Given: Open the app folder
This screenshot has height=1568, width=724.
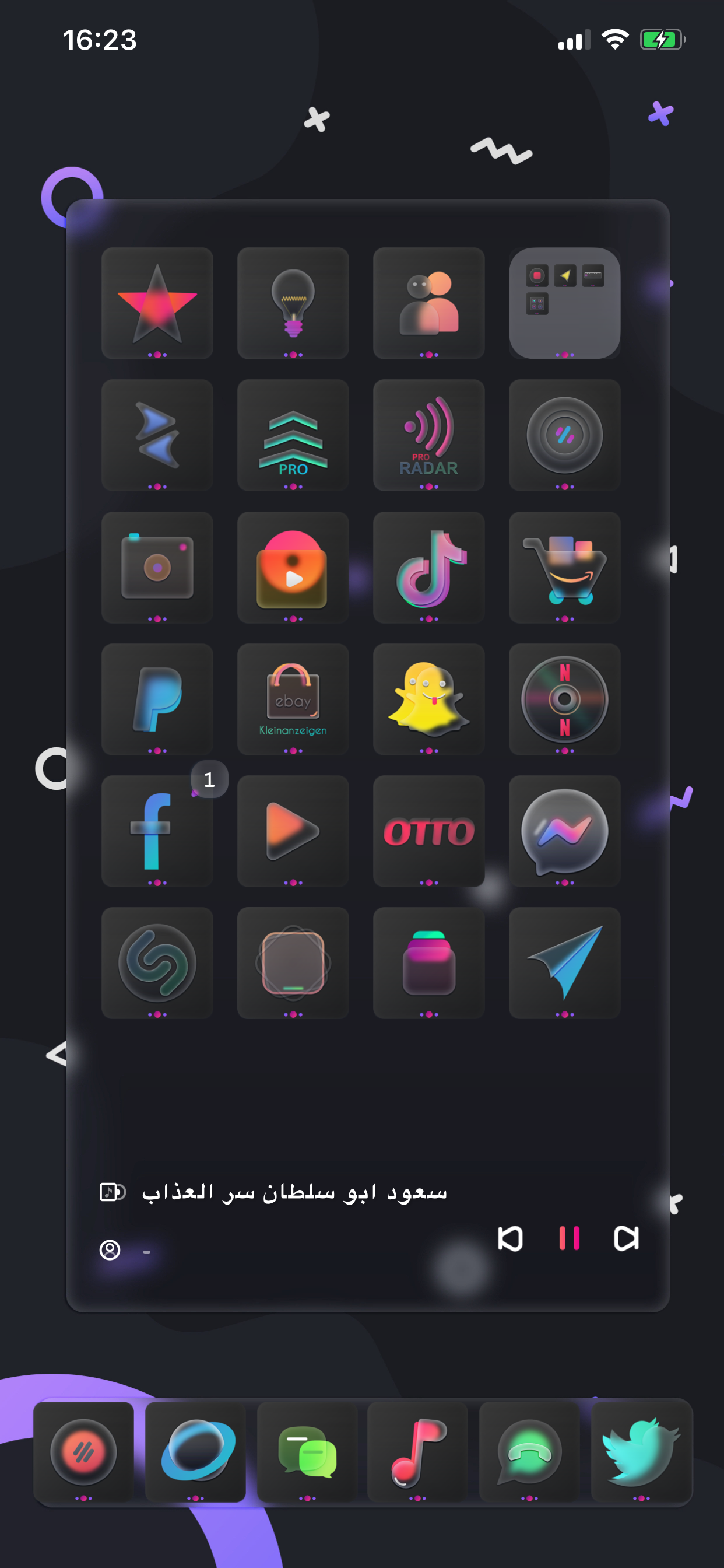Looking at the screenshot, I should (565, 303).
